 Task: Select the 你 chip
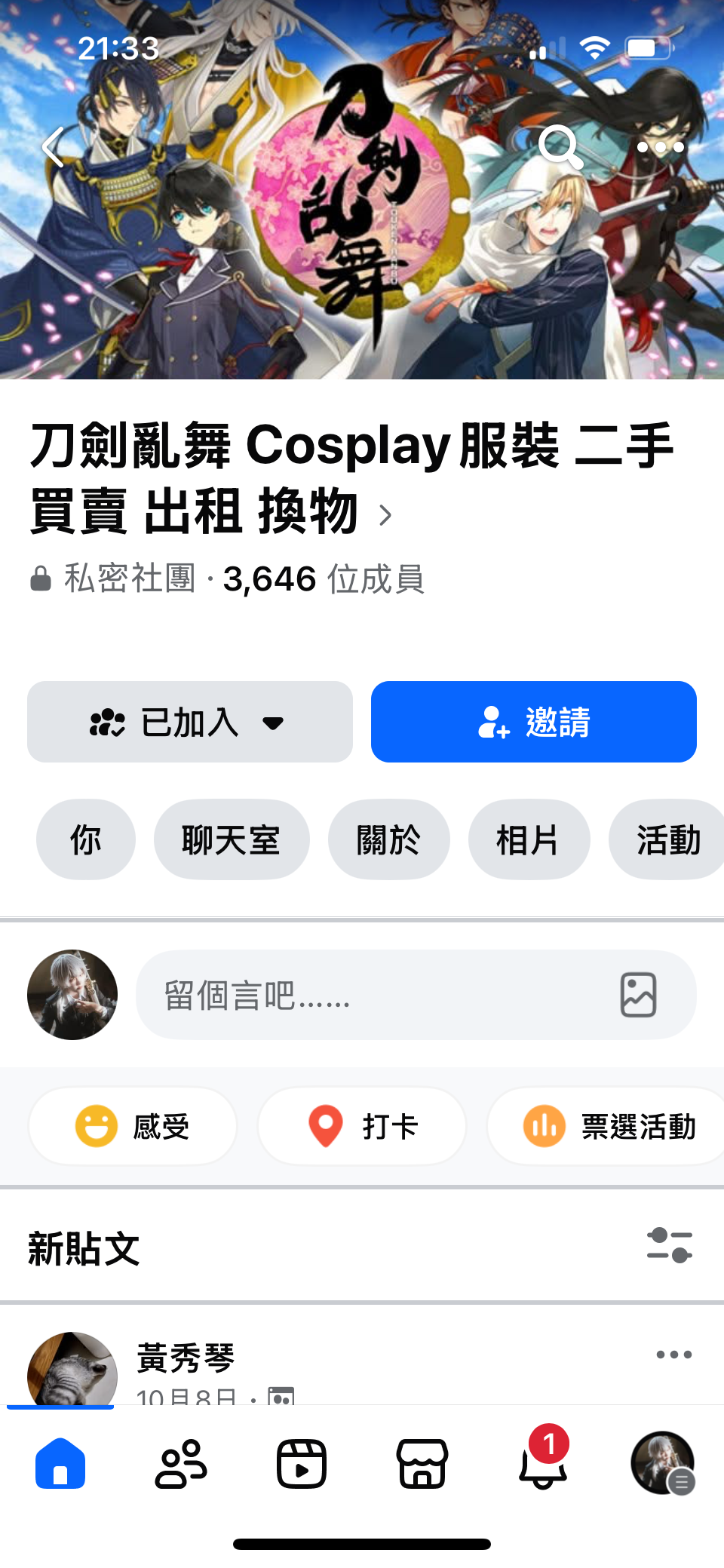86,840
